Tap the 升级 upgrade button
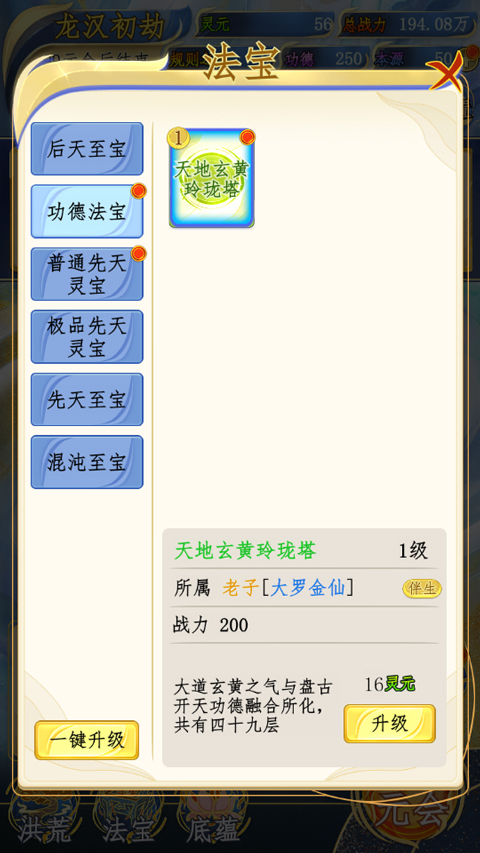The width and height of the screenshot is (480, 853). 390,724
